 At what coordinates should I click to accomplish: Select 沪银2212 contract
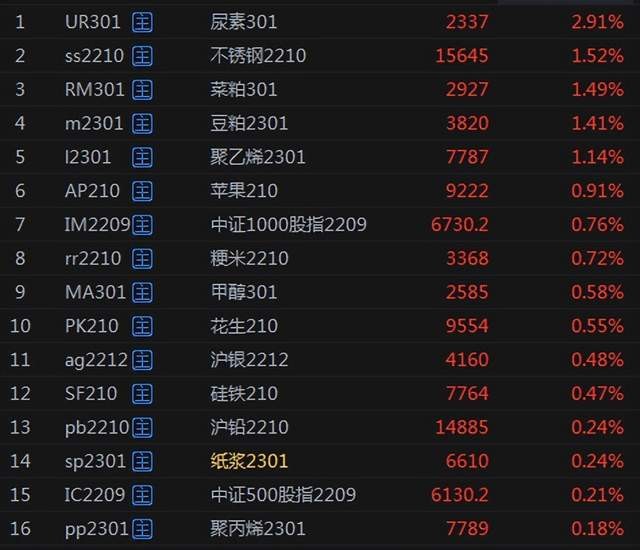click(320, 360)
